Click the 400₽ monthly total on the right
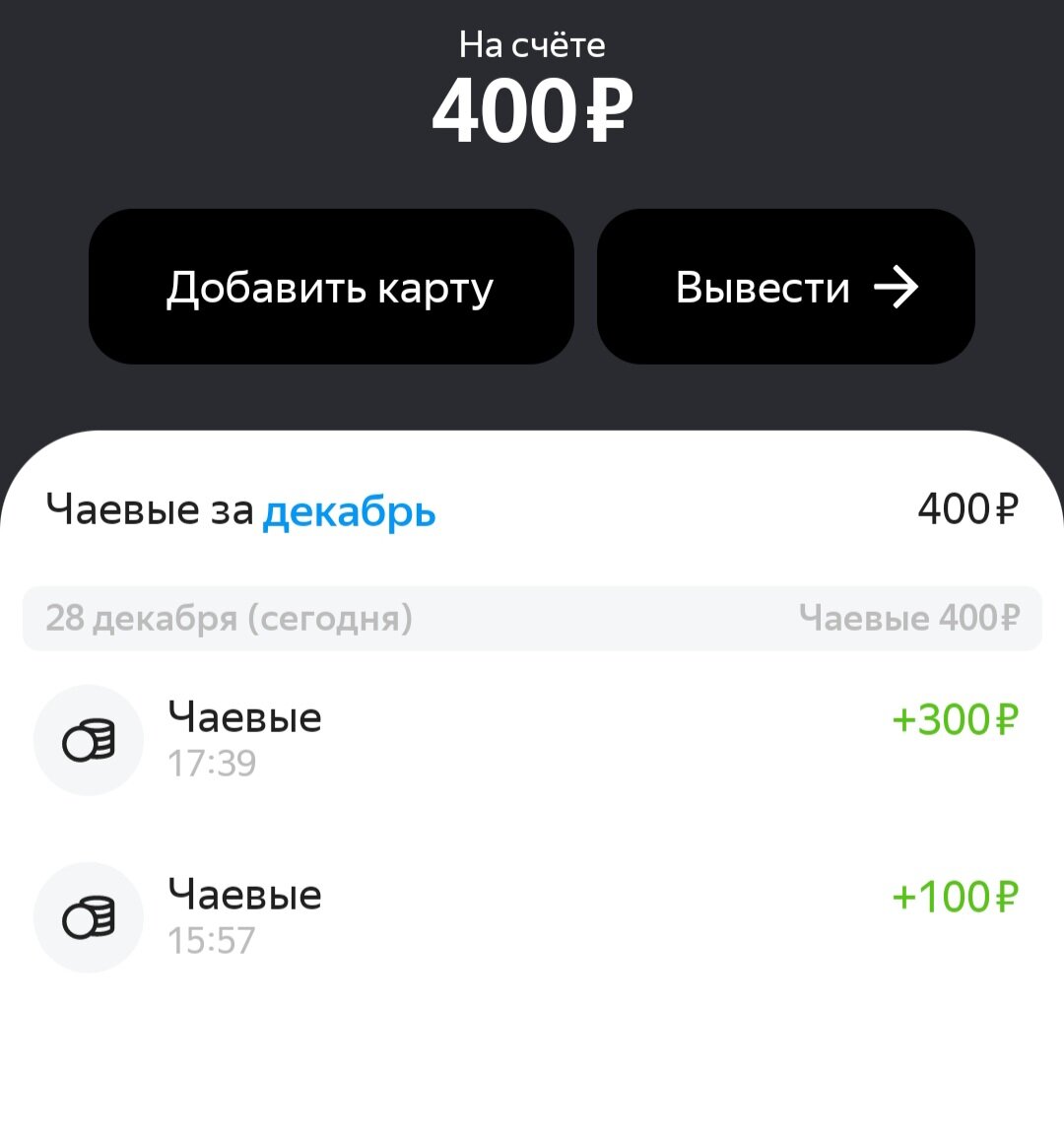Screen dimensions: 1064x1142 pyautogui.click(x=966, y=508)
